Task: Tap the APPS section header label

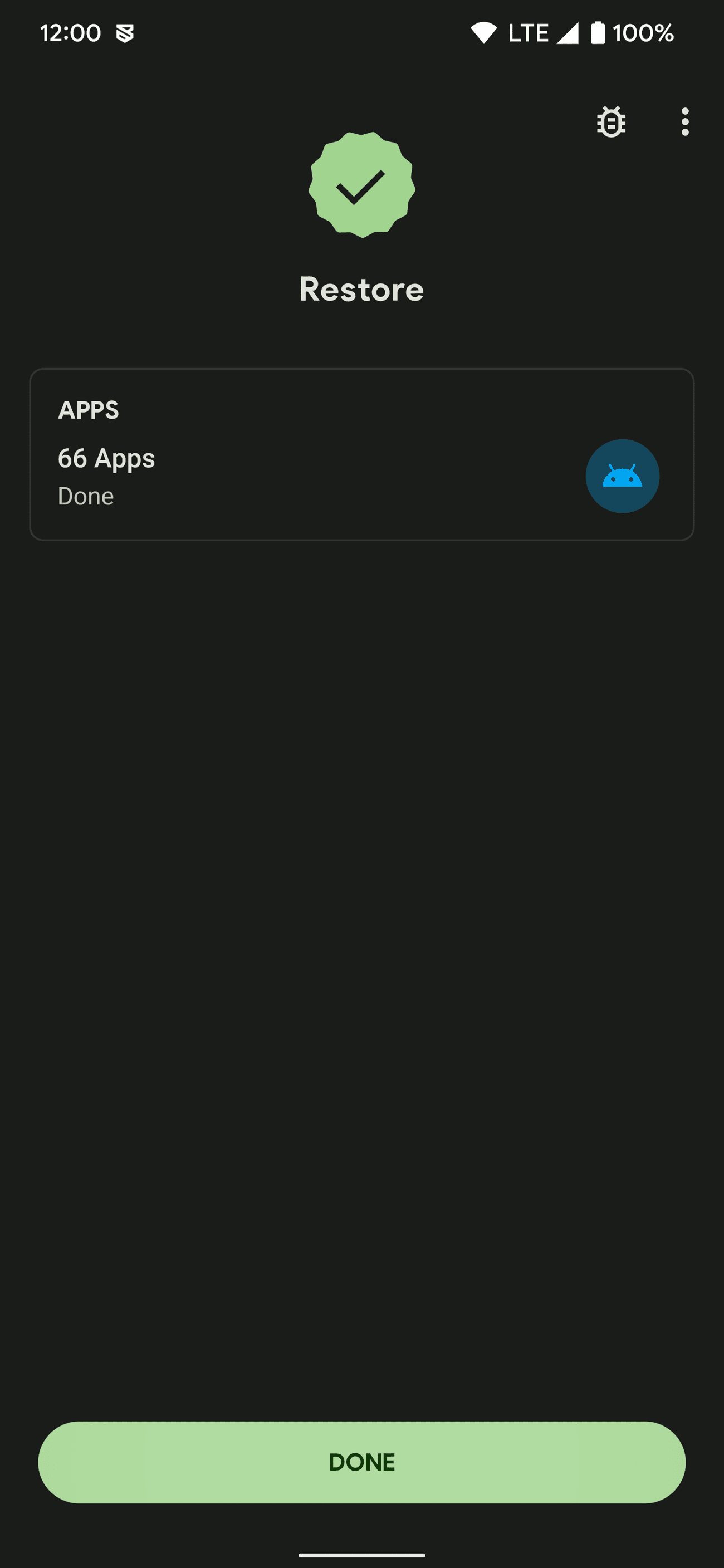Action: [x=89, y=410]
